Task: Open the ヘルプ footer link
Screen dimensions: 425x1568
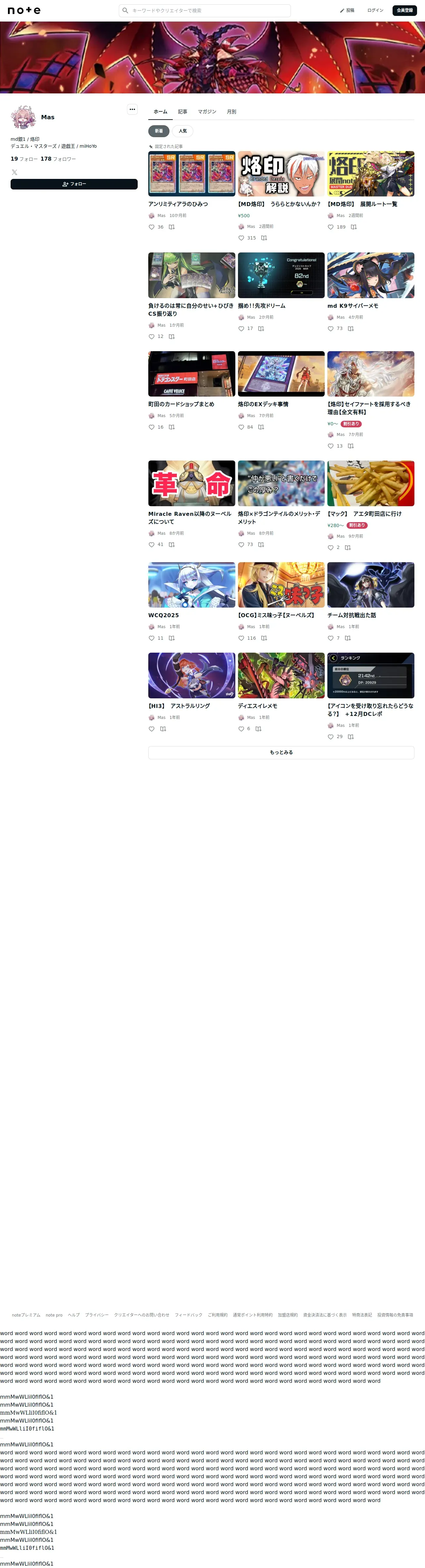Action: [73, 1315]
